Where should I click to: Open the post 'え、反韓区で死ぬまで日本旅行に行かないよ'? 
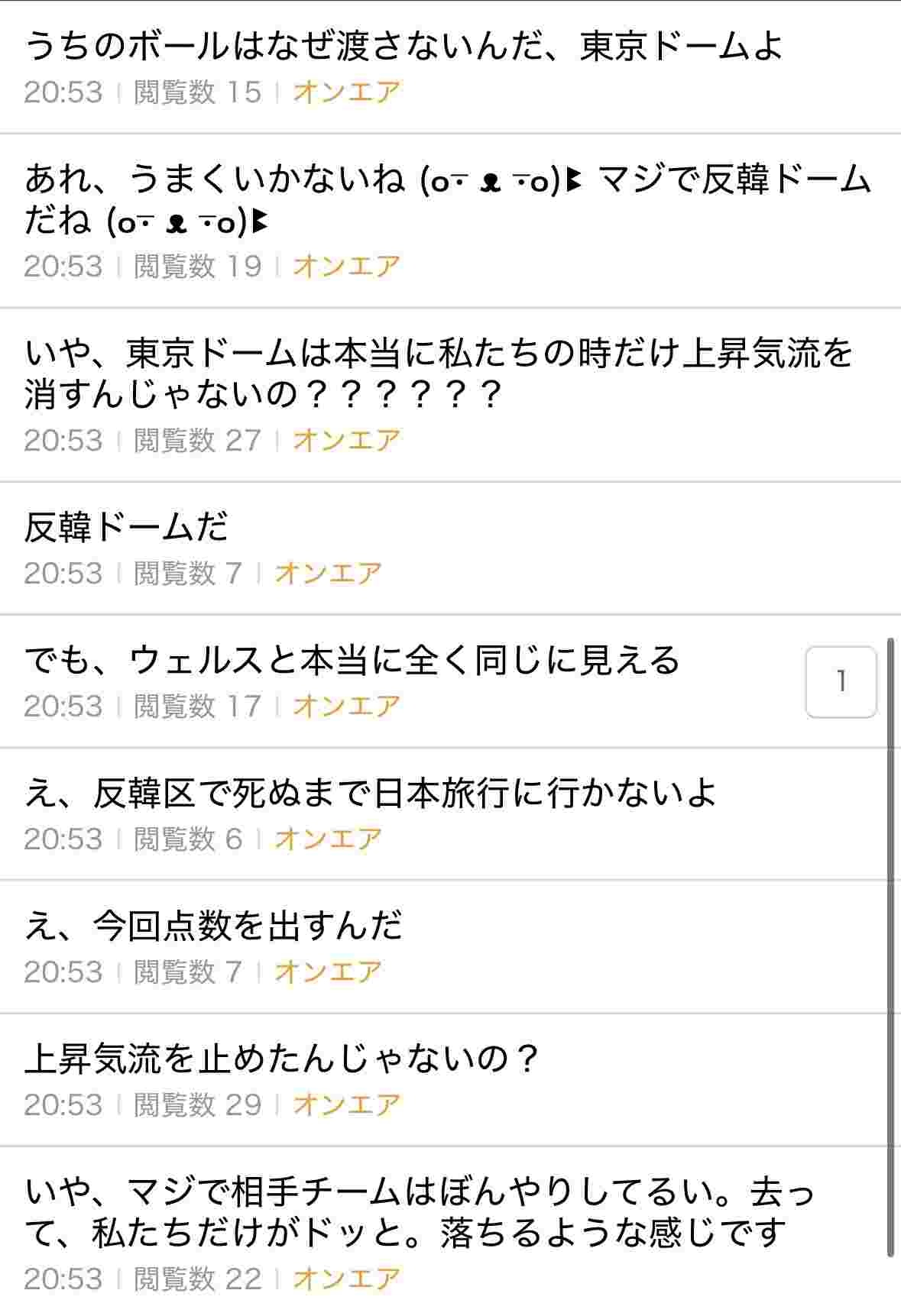[371, 794]
